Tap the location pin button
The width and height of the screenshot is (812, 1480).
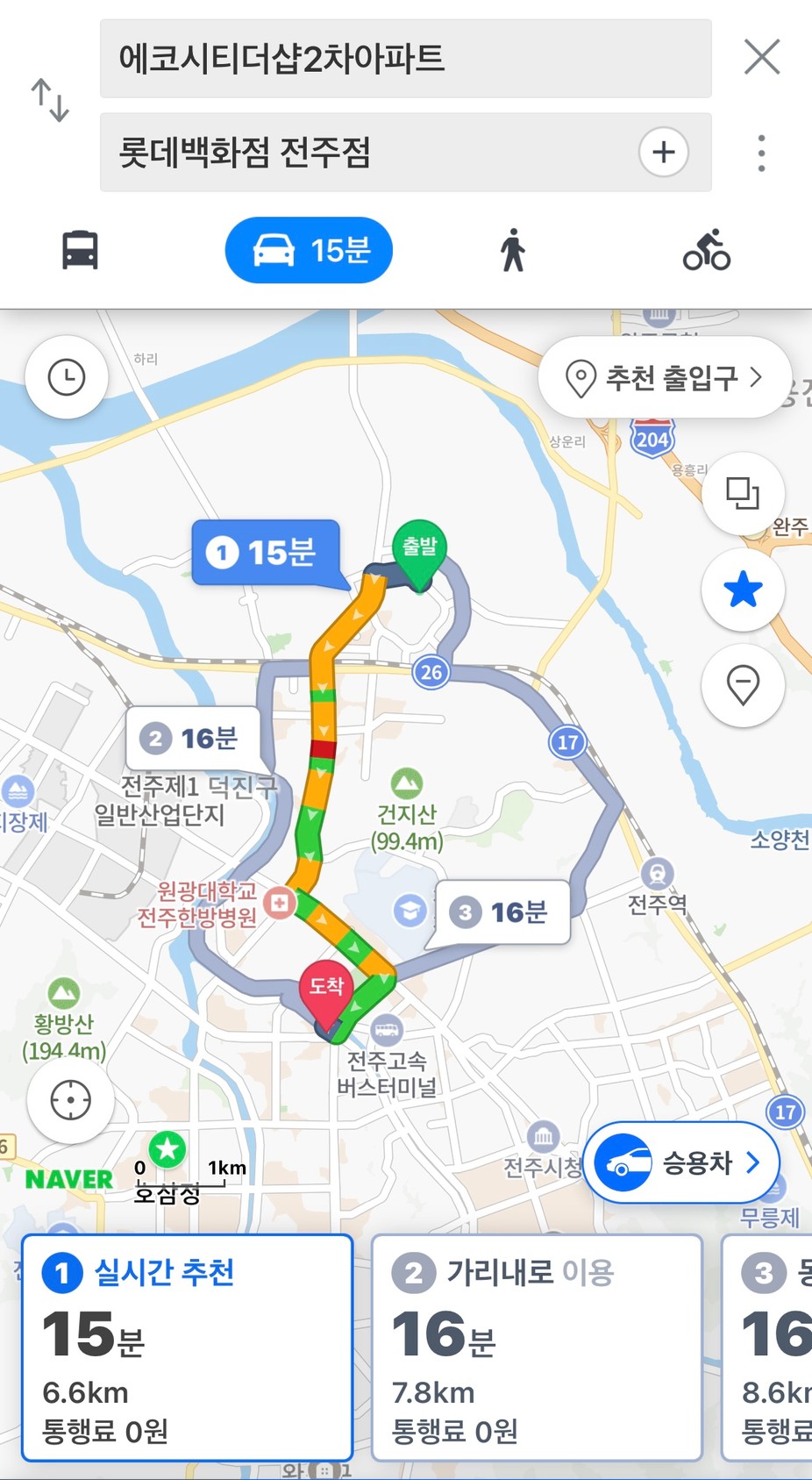tap(743, 685)
